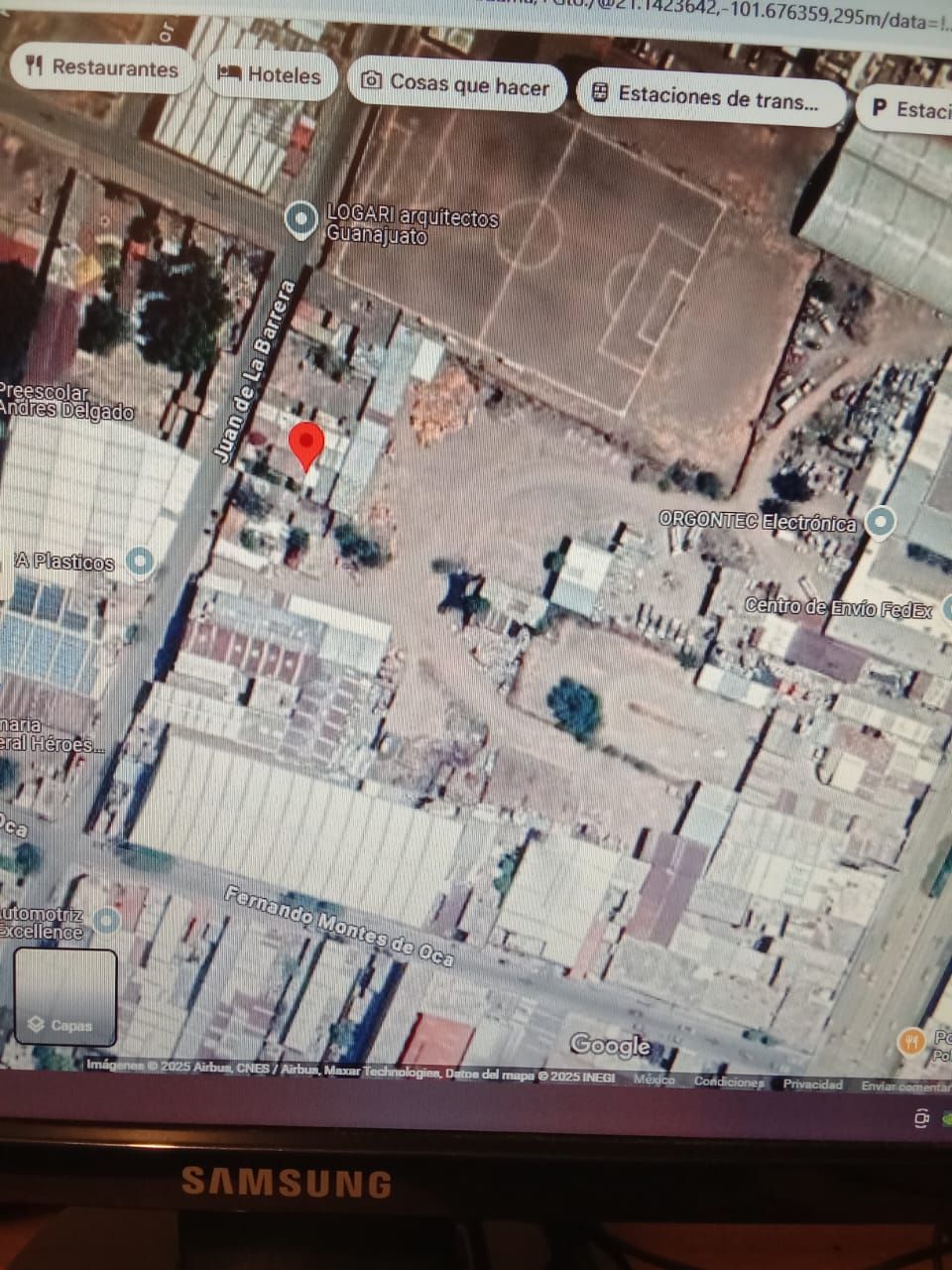Show Estaciones de transporte on the map

[x=709, y=96]
